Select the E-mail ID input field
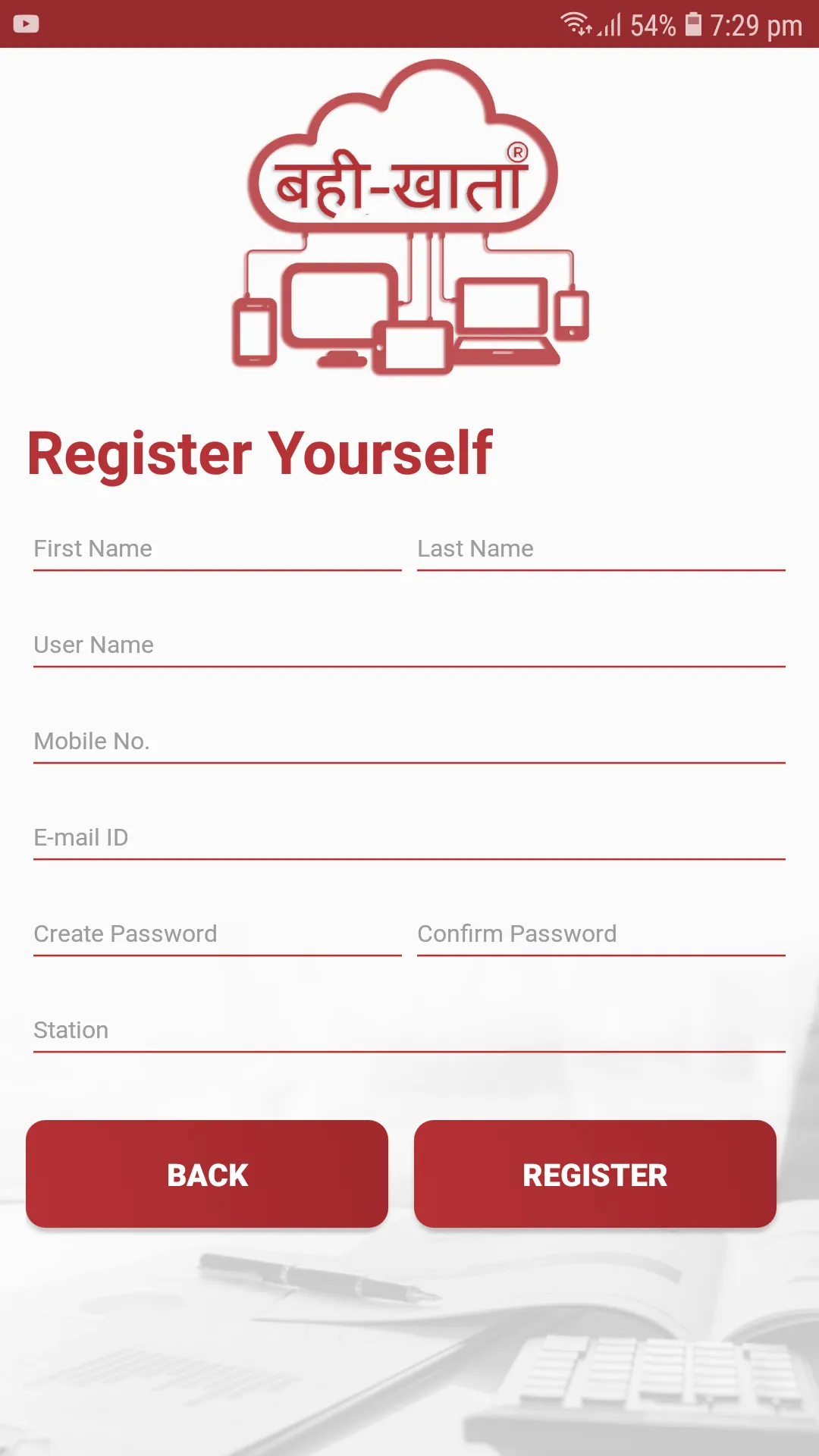Viewport: 819px width, 1456px height. tap(409, 838)
